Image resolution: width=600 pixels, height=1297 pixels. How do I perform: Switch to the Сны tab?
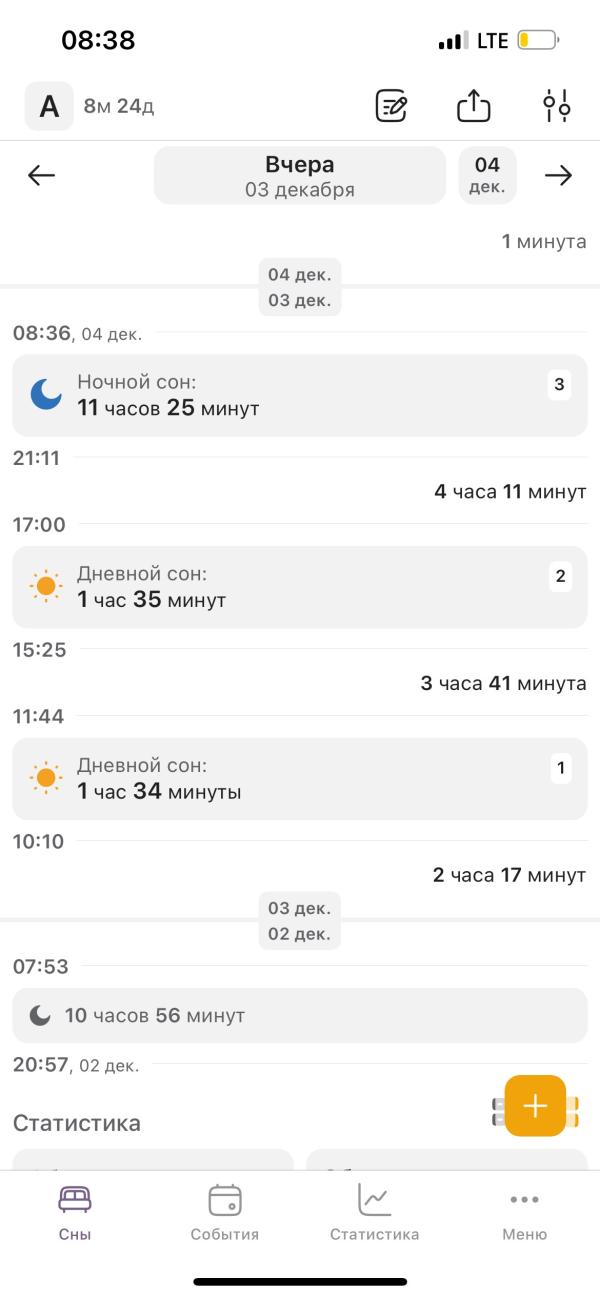coord(75,1212)
